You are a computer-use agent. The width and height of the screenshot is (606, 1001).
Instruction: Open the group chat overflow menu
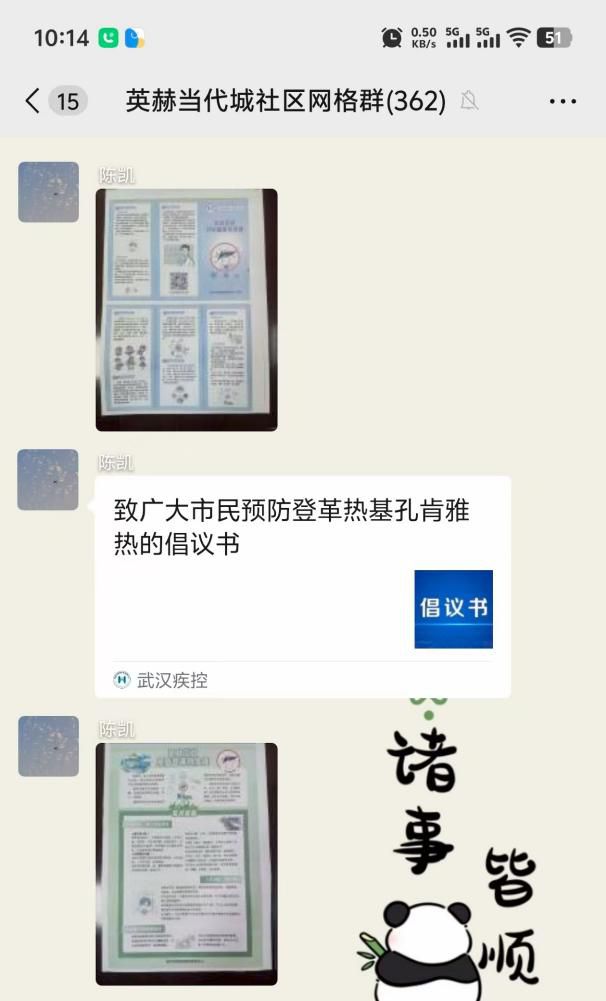[562, 101]
